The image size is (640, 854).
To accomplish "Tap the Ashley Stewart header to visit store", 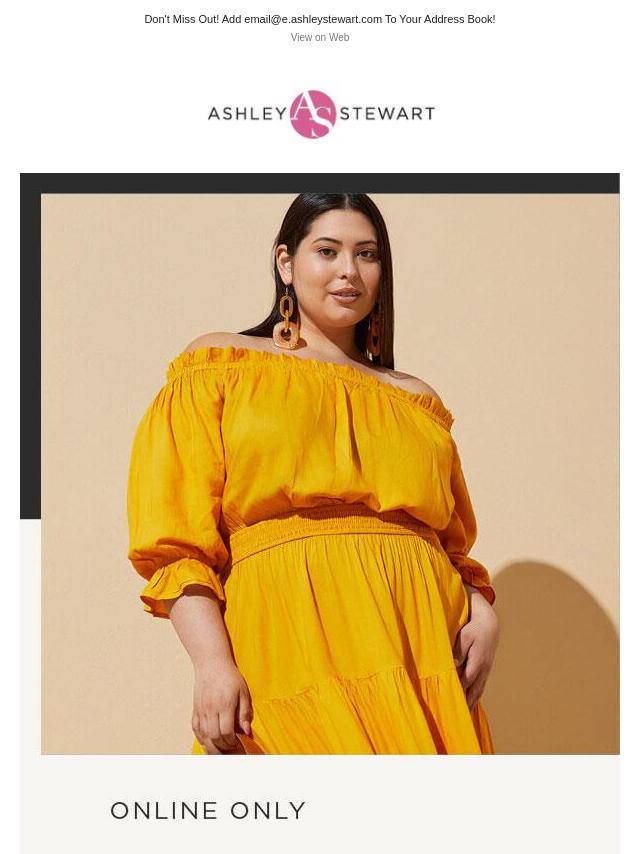I will click(320, 114).
